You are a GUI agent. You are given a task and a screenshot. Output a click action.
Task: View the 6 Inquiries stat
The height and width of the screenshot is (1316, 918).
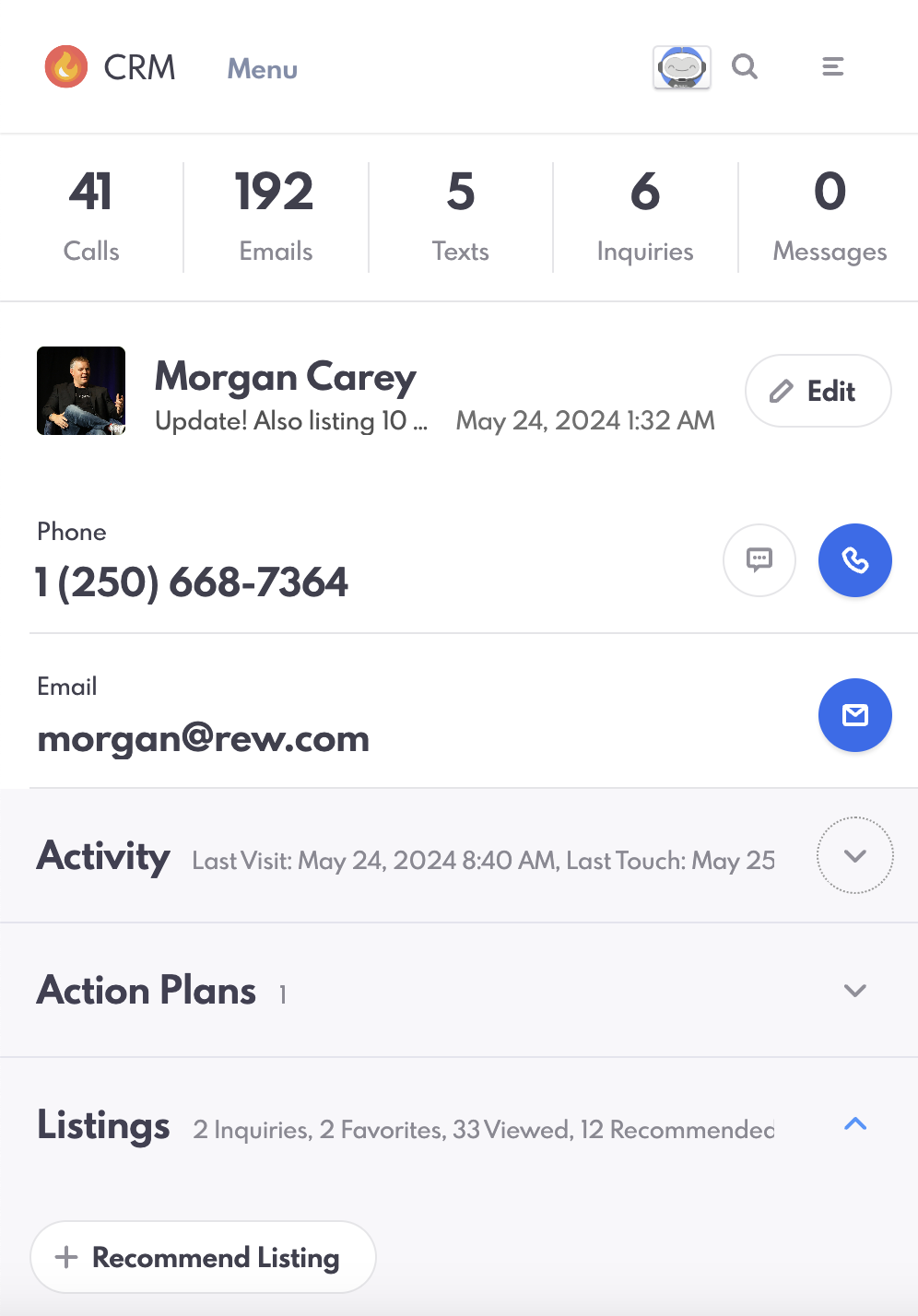[645, 217]
